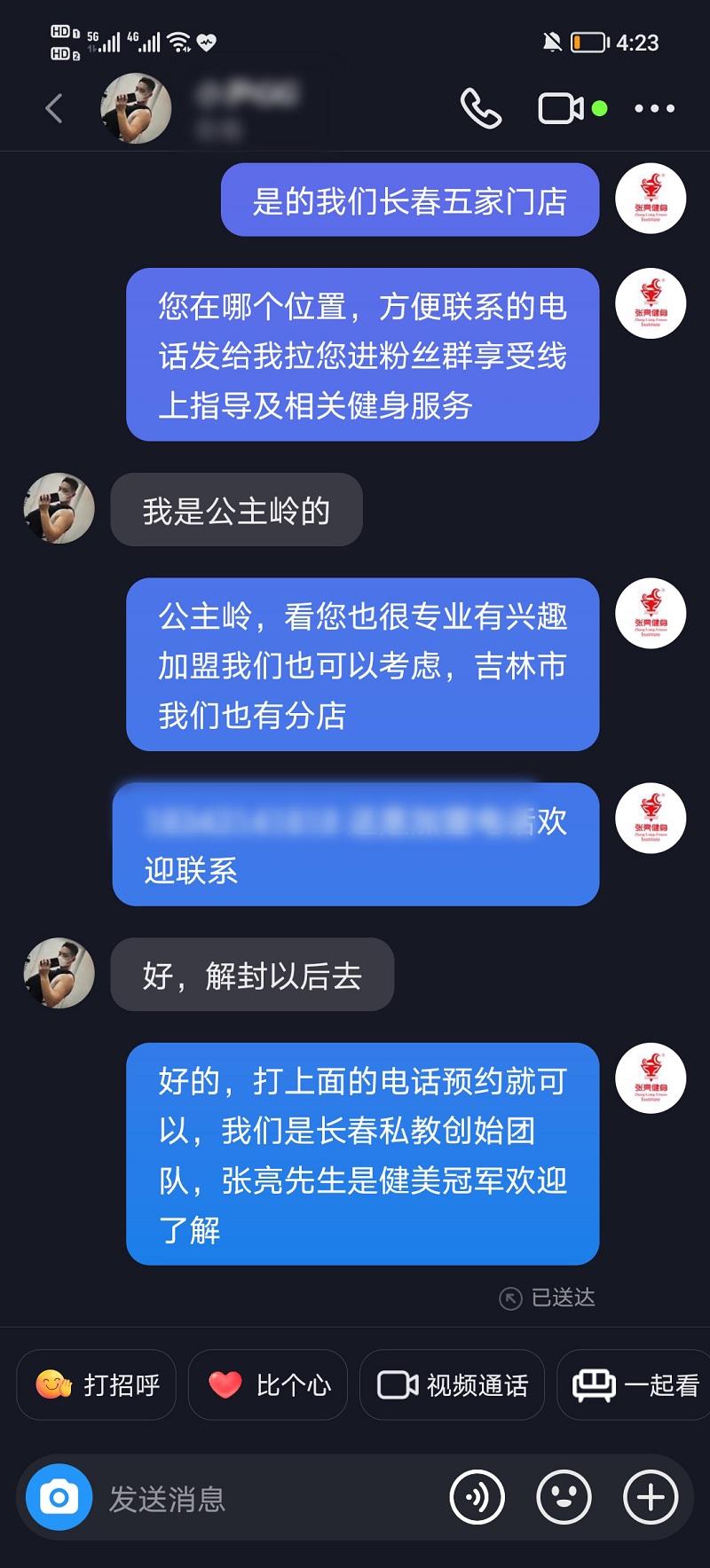Viewport: 710px width, 1568px height.
Task: Start a voice call
Action: (481, 109)
